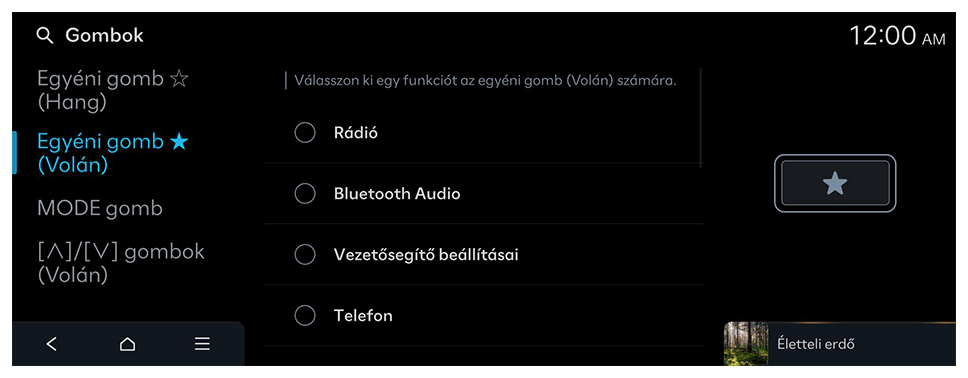Image resolution: width=968 pixels, height=378 pixels.
Task: Select the Egyéni gomb (Volán) section
Action: click(112, 153)
